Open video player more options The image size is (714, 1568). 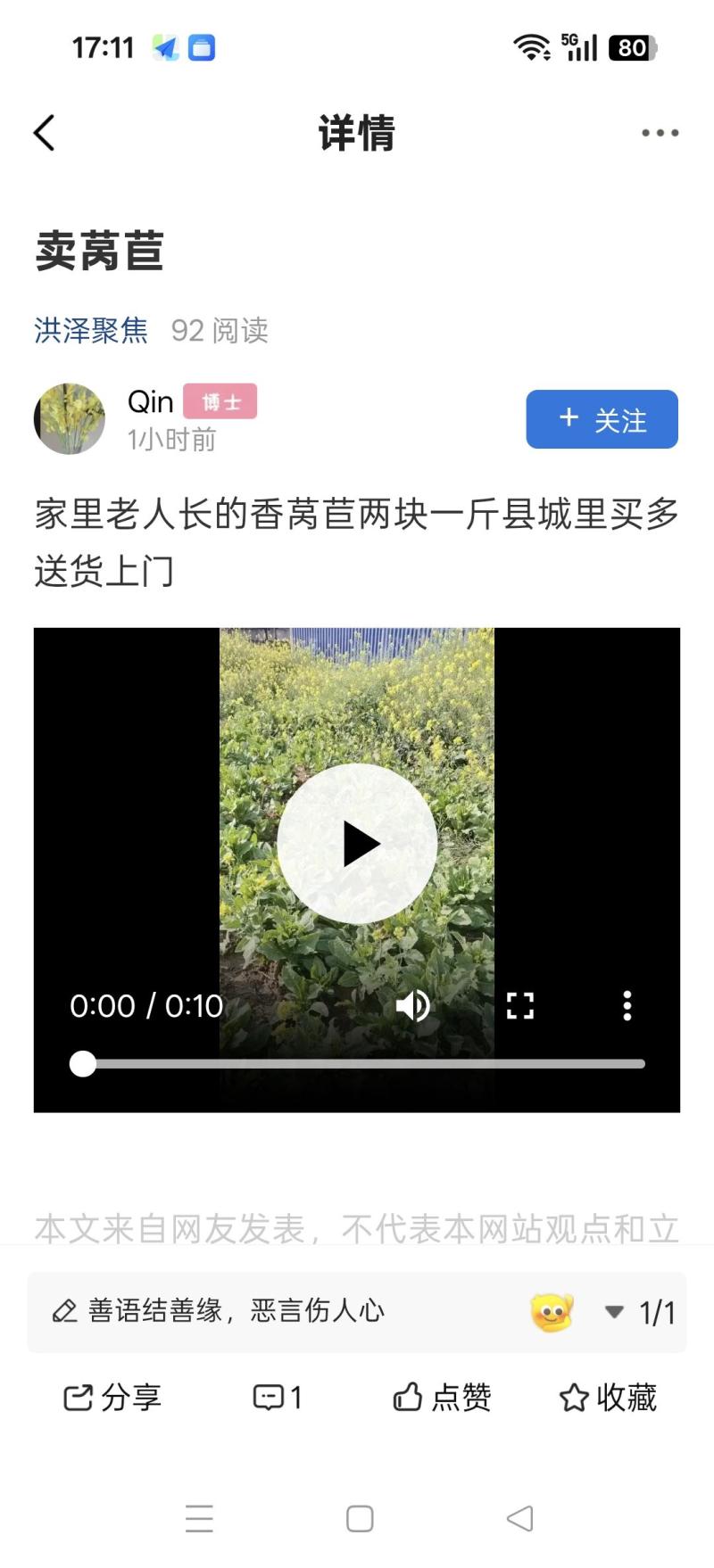pyautogui.click(x=627, y=1005)
